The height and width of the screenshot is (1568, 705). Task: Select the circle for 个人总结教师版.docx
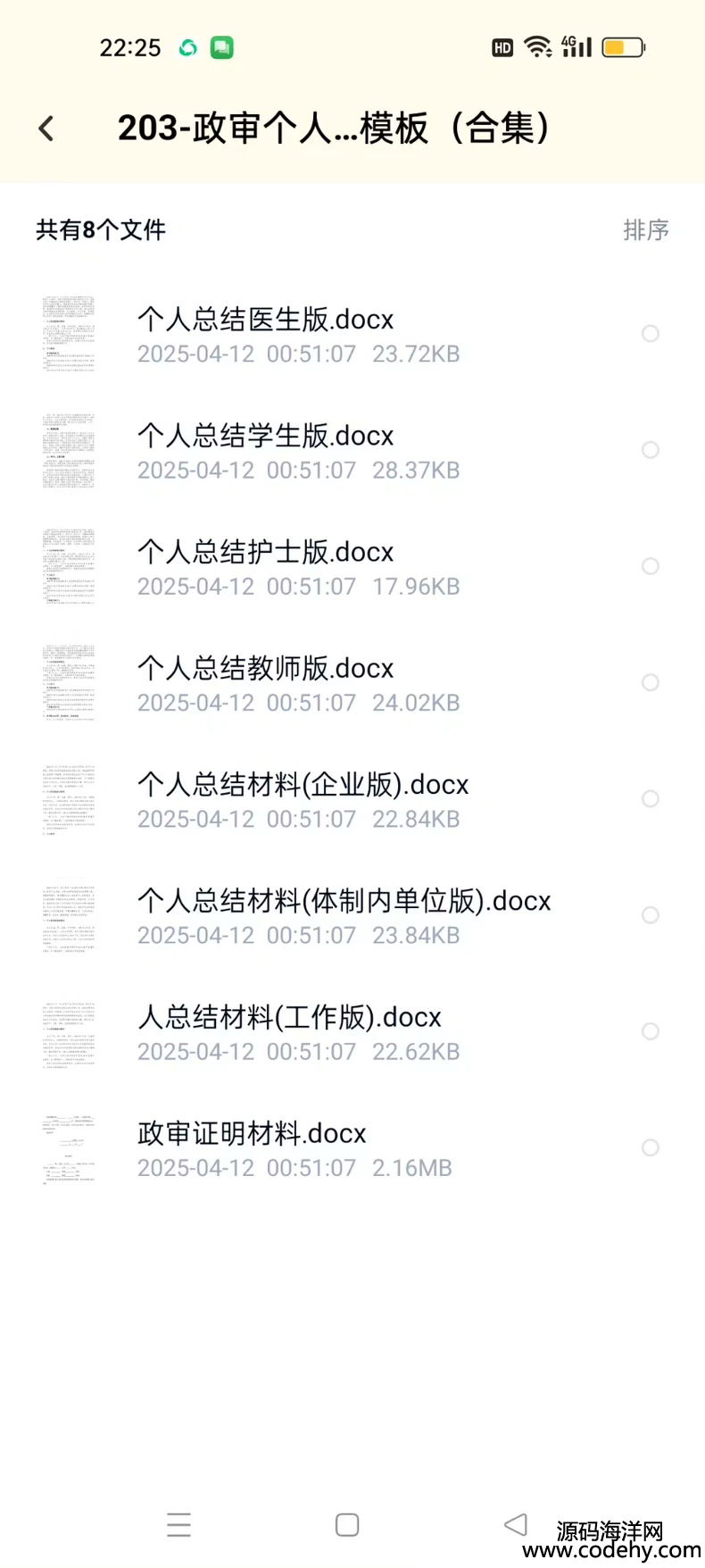[651, 682]
